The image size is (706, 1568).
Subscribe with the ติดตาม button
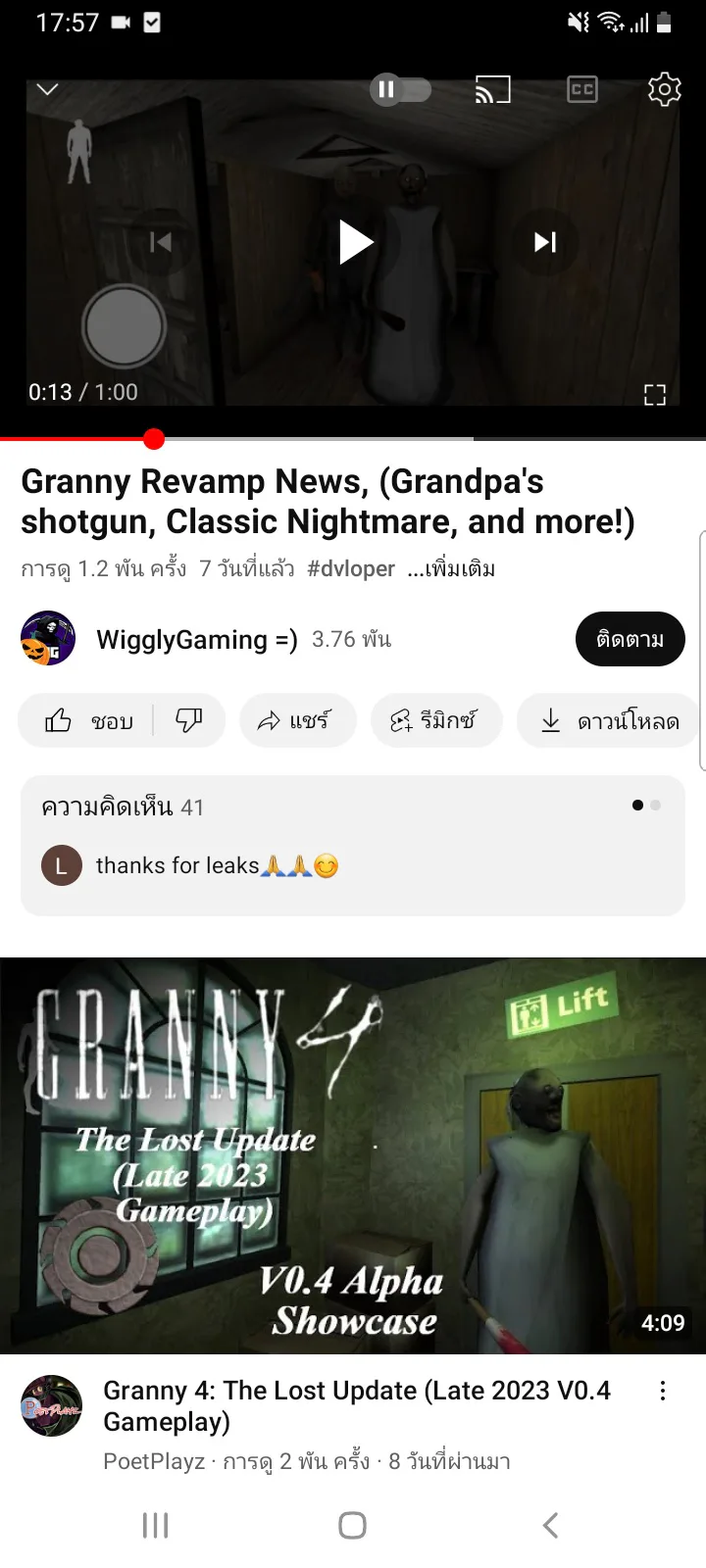630,640
